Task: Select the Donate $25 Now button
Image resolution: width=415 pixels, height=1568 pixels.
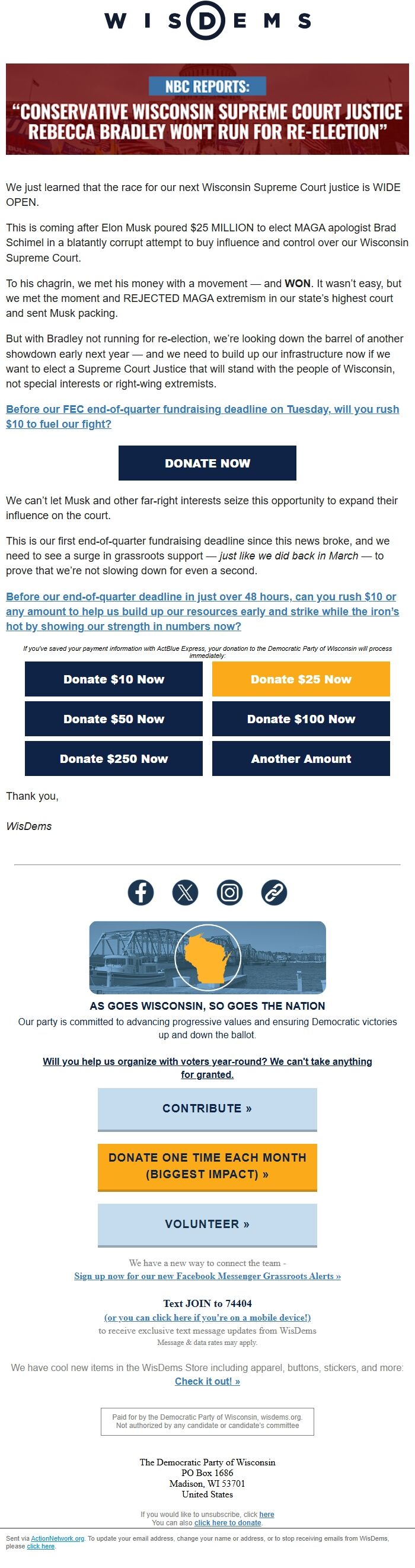Action: [301, 679]
